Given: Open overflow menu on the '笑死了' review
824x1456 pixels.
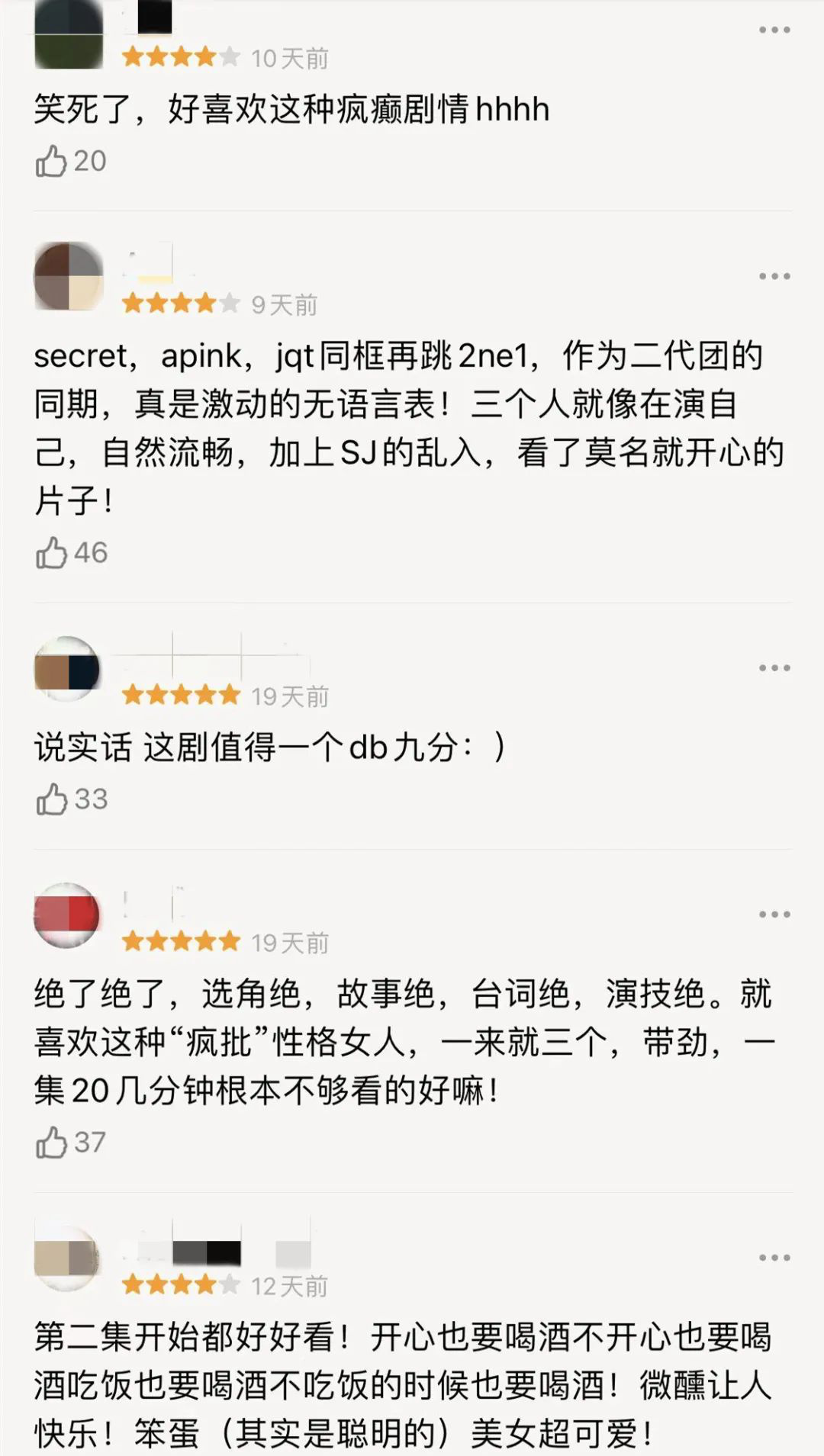Looking at the screenshot, I should [774, 30].
